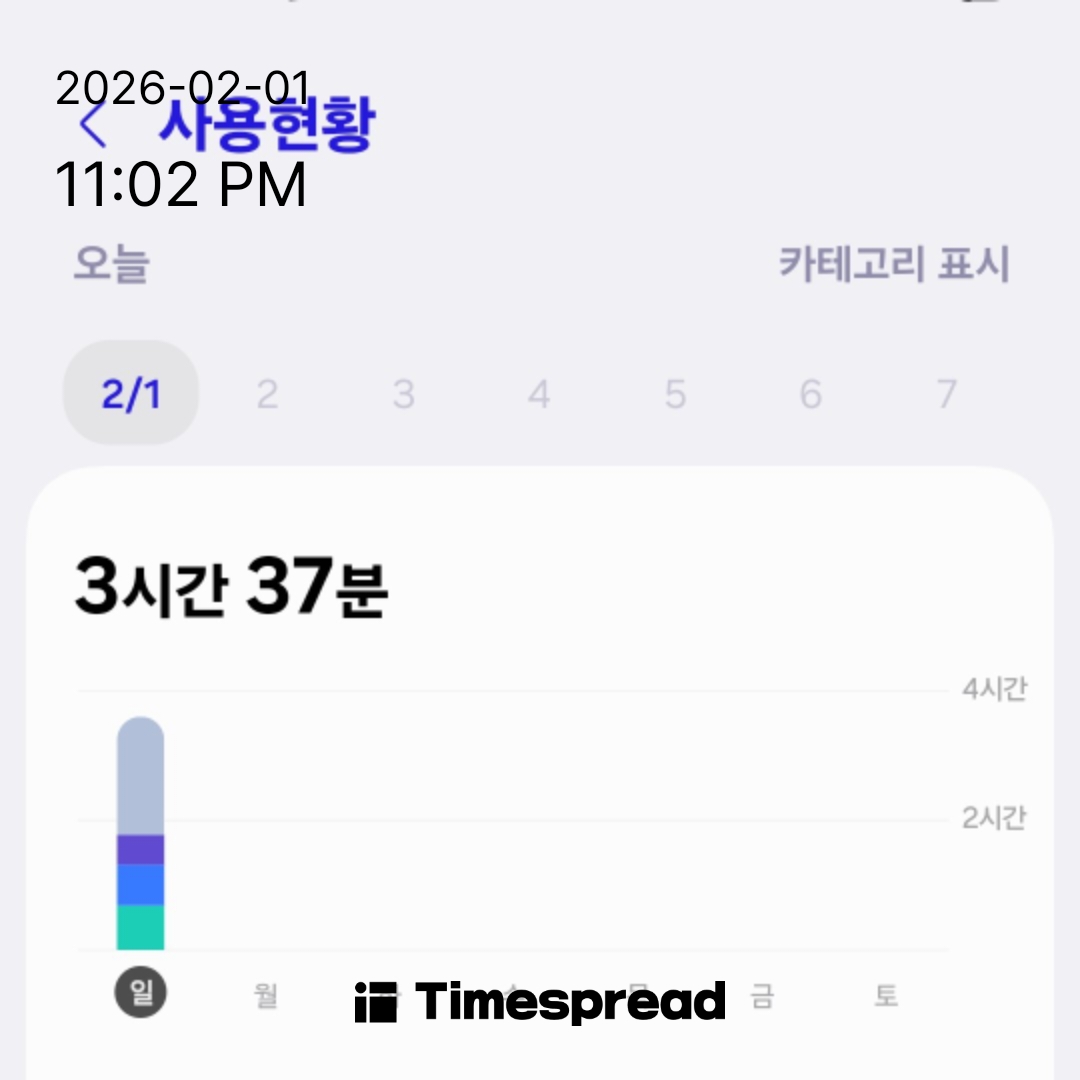
Task: Open date 6 usage
Action: (810, 395)
